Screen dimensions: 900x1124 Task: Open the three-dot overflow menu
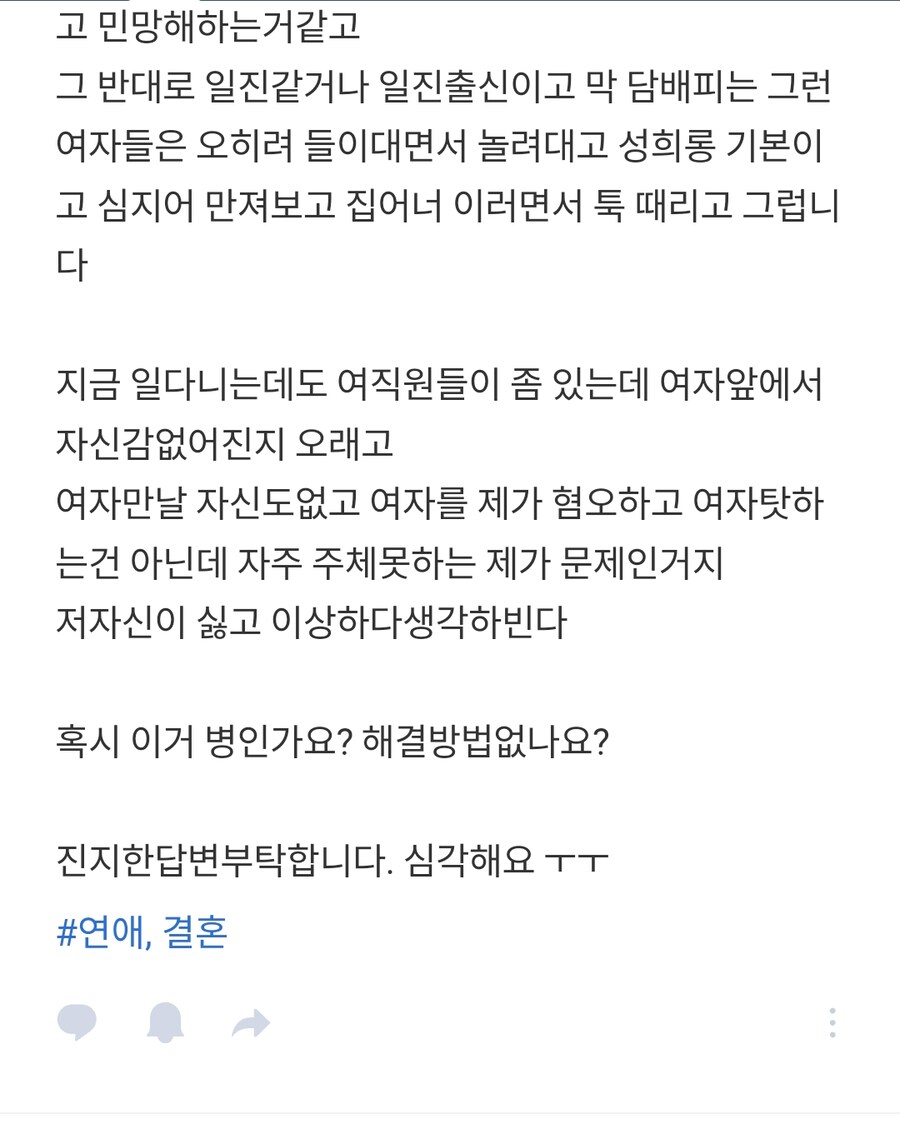click(832, 1022)
